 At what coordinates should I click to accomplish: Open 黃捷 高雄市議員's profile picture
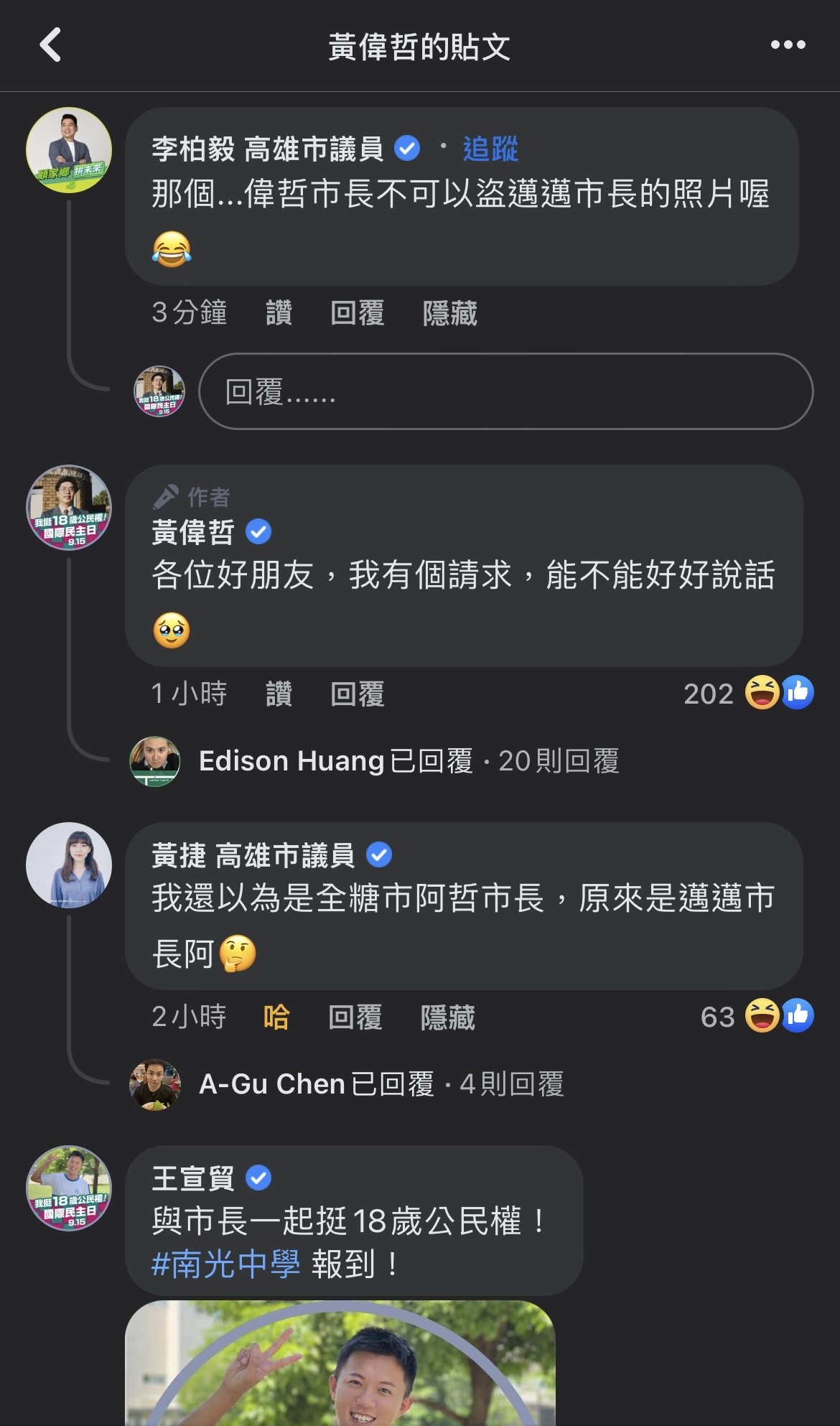69,865
